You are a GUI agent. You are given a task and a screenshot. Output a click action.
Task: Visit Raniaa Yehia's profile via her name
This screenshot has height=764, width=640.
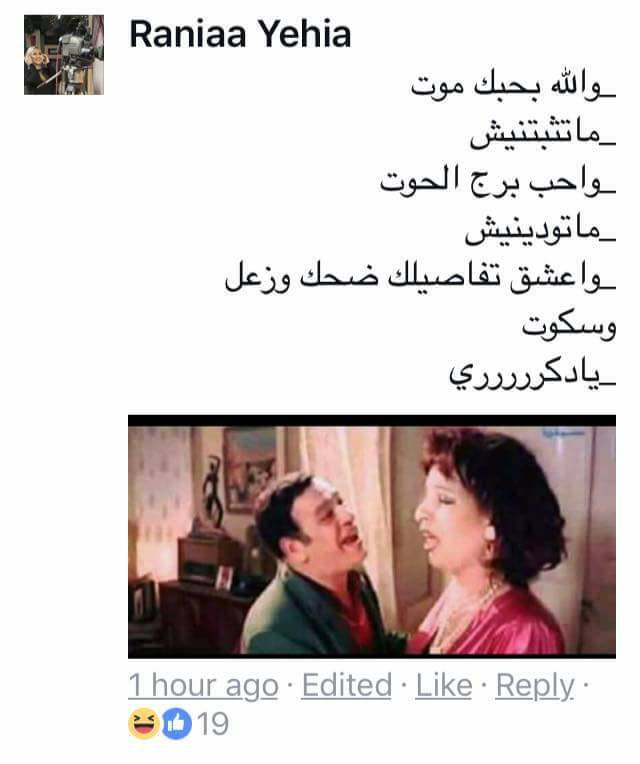pos(240,36)
